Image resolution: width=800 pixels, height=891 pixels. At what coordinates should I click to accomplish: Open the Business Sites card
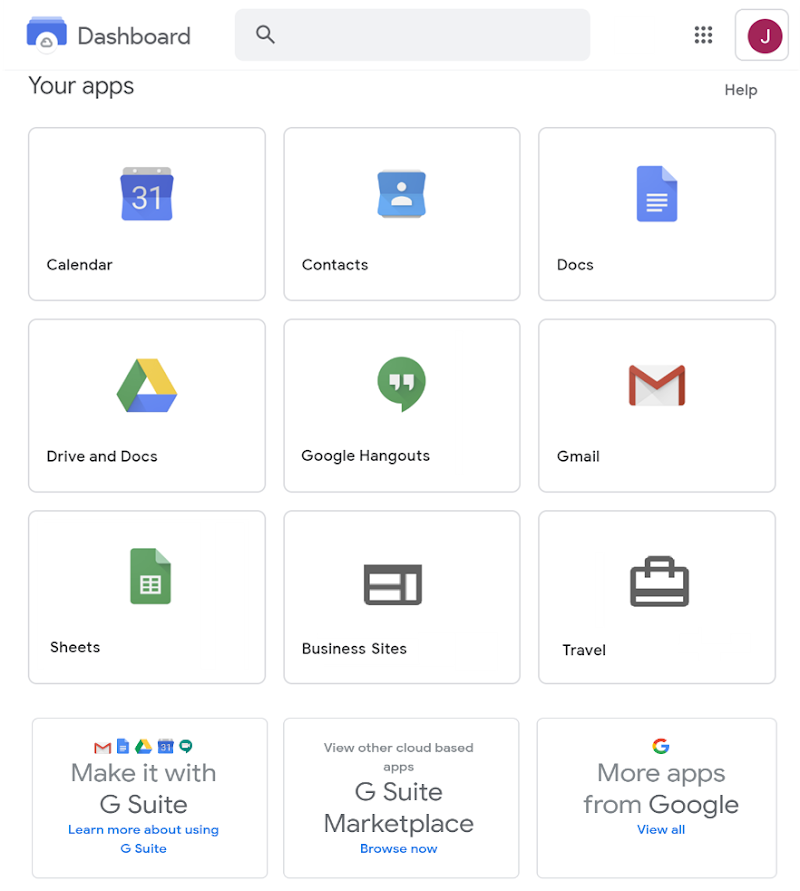pyautogui.click(x=402, y=597)
